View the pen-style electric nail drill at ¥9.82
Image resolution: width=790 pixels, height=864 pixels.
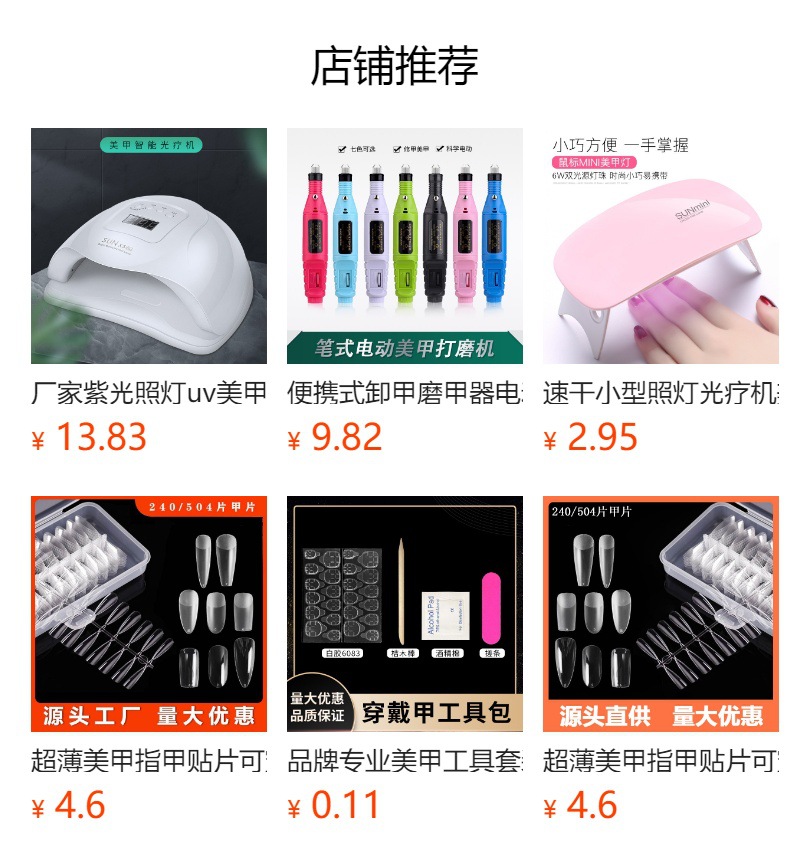pos(404,246)
